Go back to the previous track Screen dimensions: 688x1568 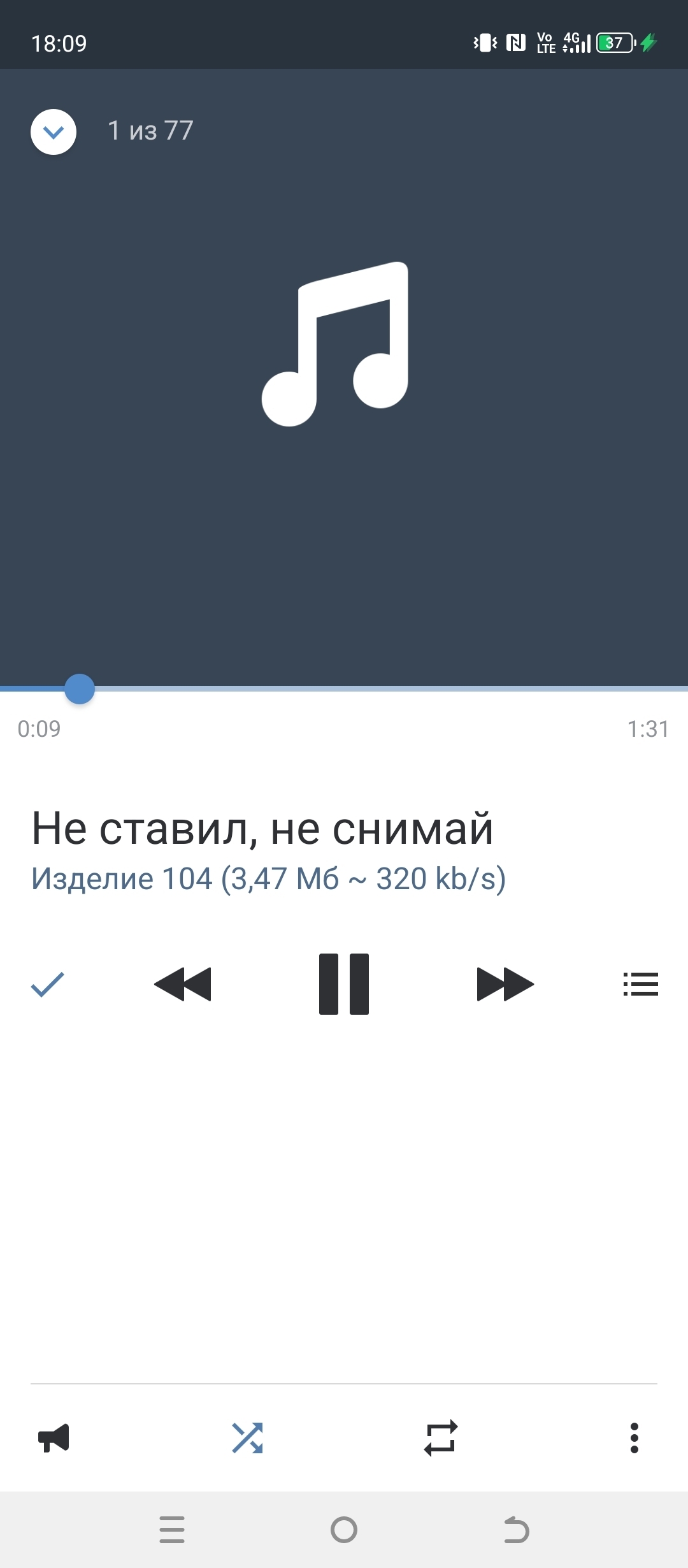pyautogui.click(x=183, y=984)
